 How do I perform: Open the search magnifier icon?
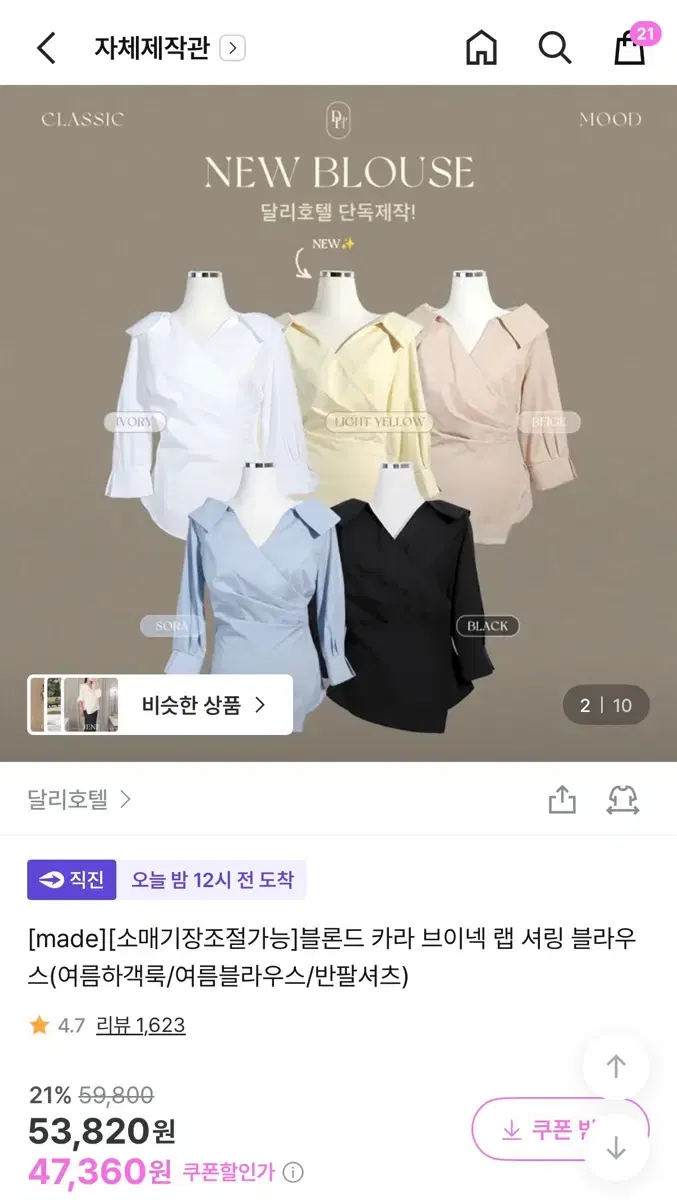pyautogui.click(x=554, y=47)
